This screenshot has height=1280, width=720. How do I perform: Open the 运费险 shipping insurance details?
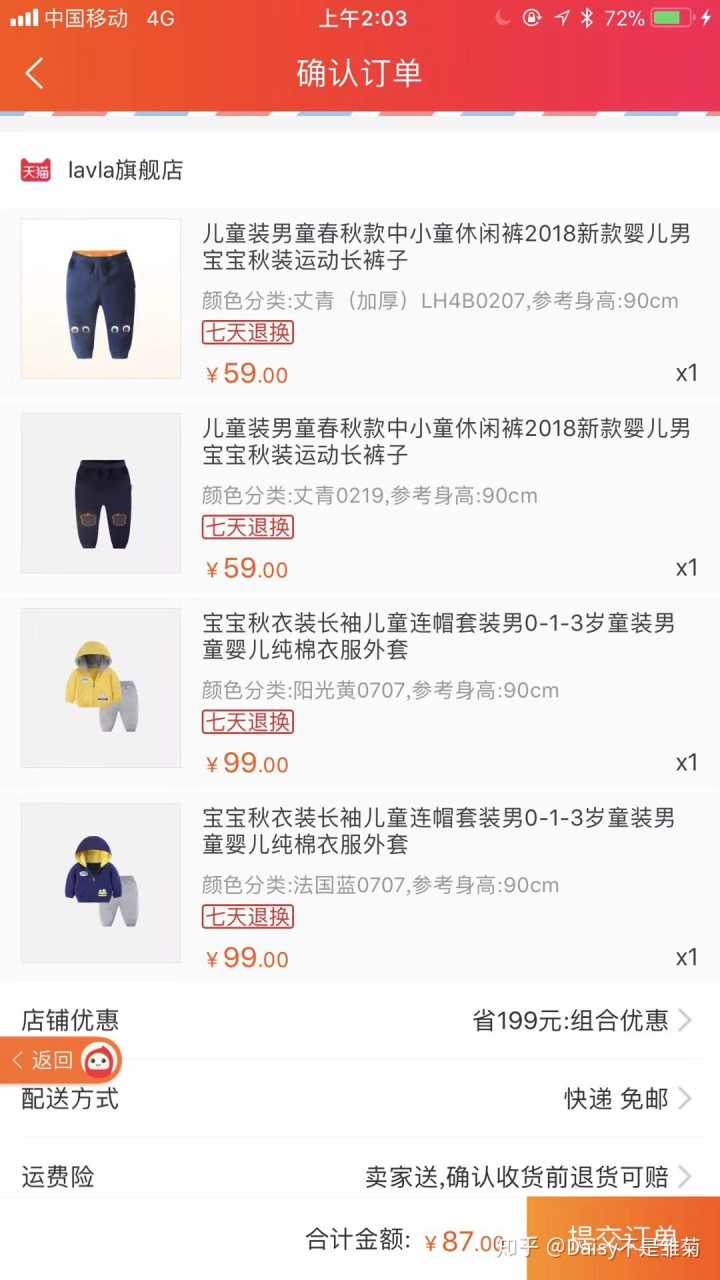[x=528, y=1177]
